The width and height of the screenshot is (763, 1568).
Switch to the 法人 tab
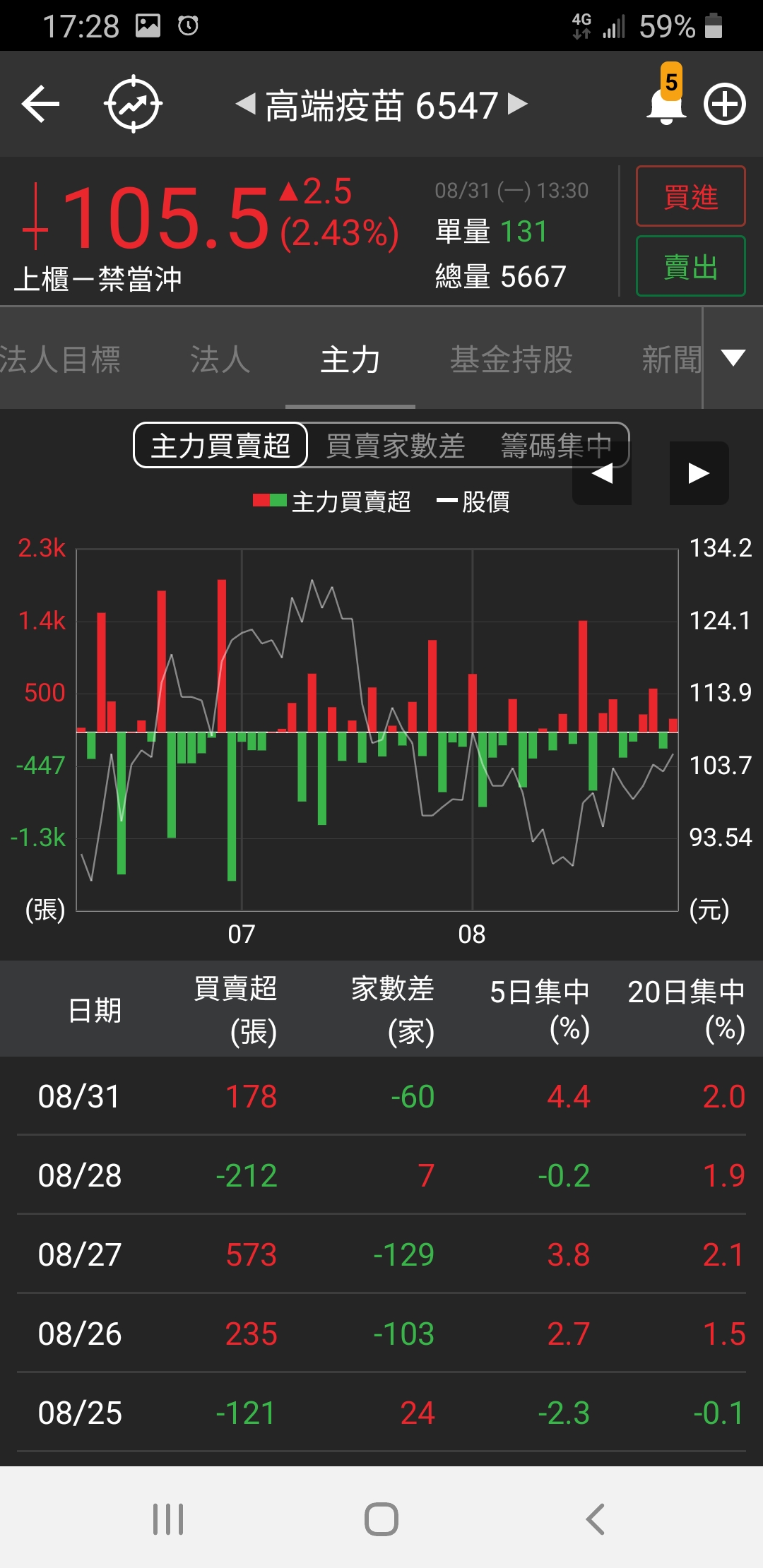coord(220,360)
